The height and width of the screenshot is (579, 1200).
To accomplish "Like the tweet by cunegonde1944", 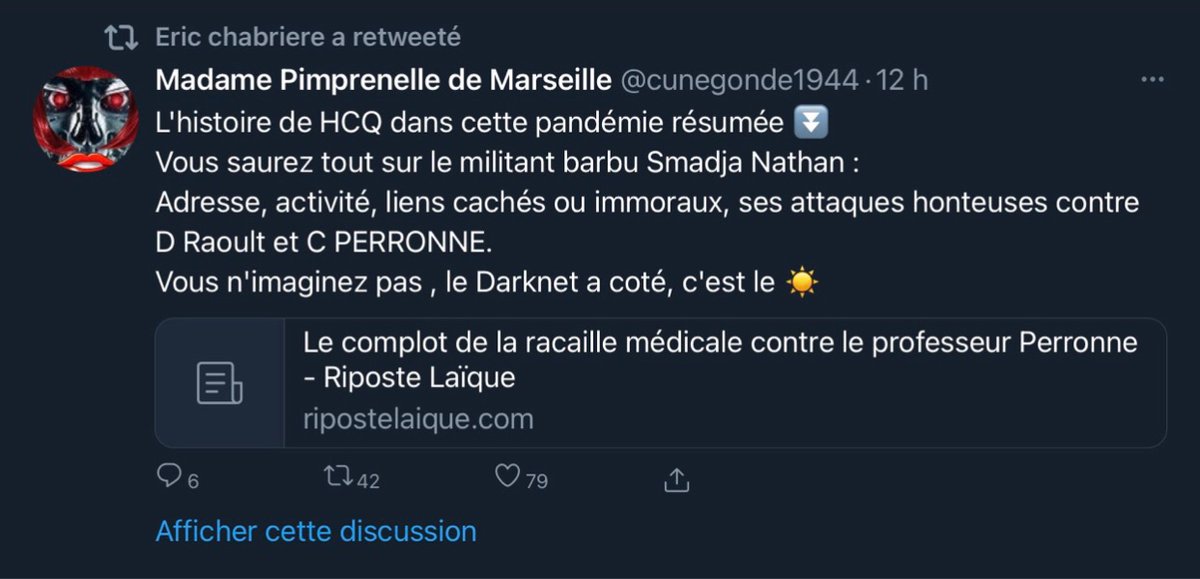I will click(x=508, y=479).
